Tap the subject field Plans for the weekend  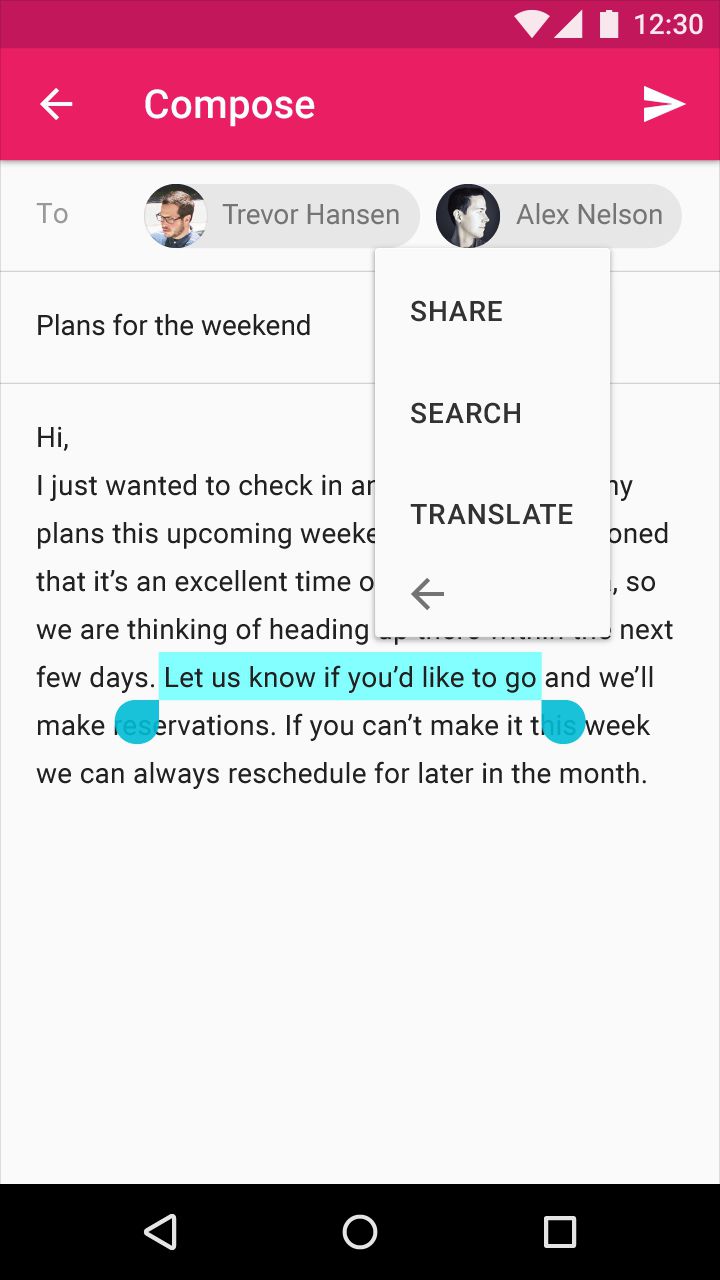(x=360, y=326)
